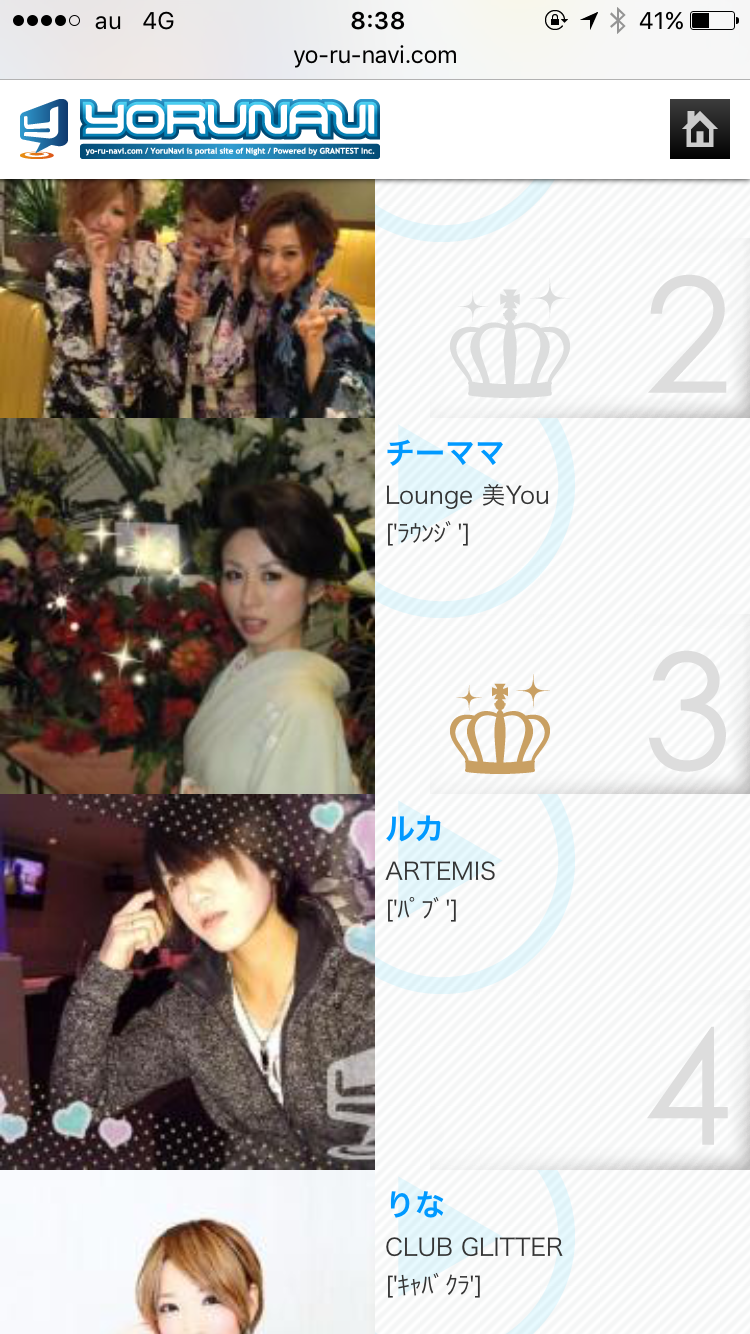Open the りな profile link
Image resolution: width=750 pixels, height=1334 pixels.
coord(415,1205)
